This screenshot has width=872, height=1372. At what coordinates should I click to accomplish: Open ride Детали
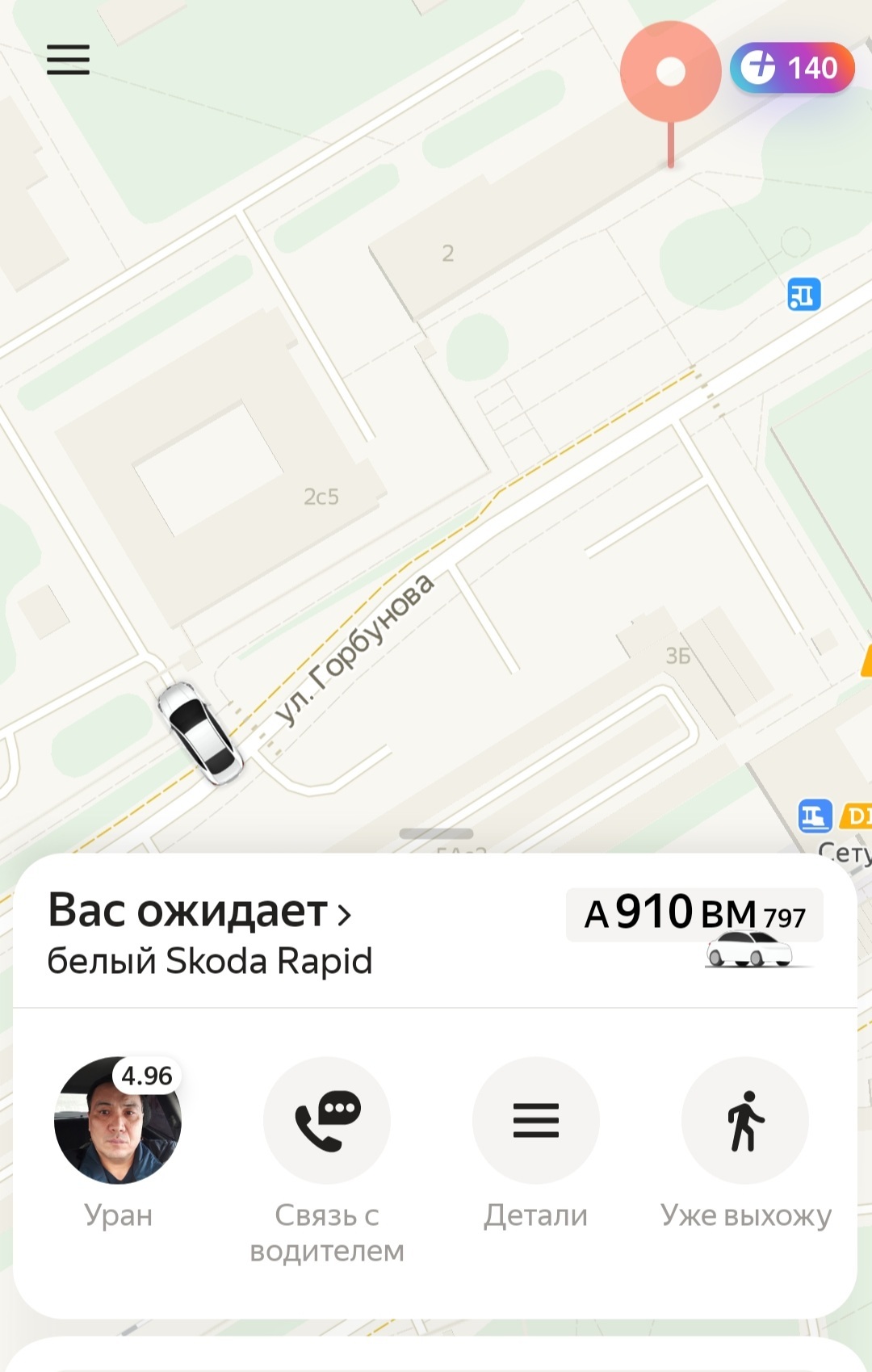point(536,1121)
